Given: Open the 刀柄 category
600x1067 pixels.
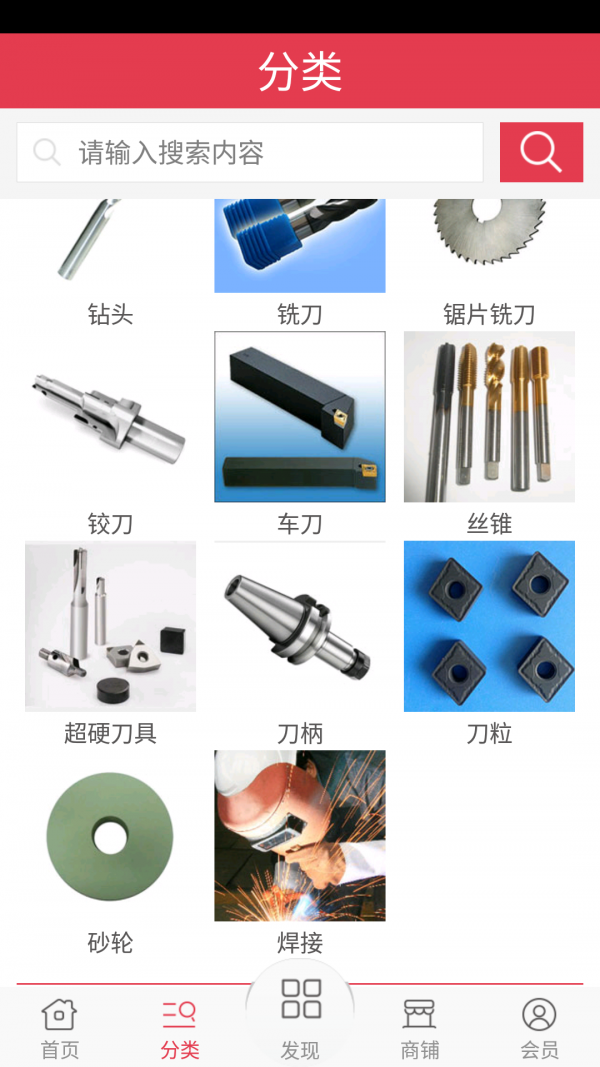Looking at the screenshot, I should [x=299, y=644].
